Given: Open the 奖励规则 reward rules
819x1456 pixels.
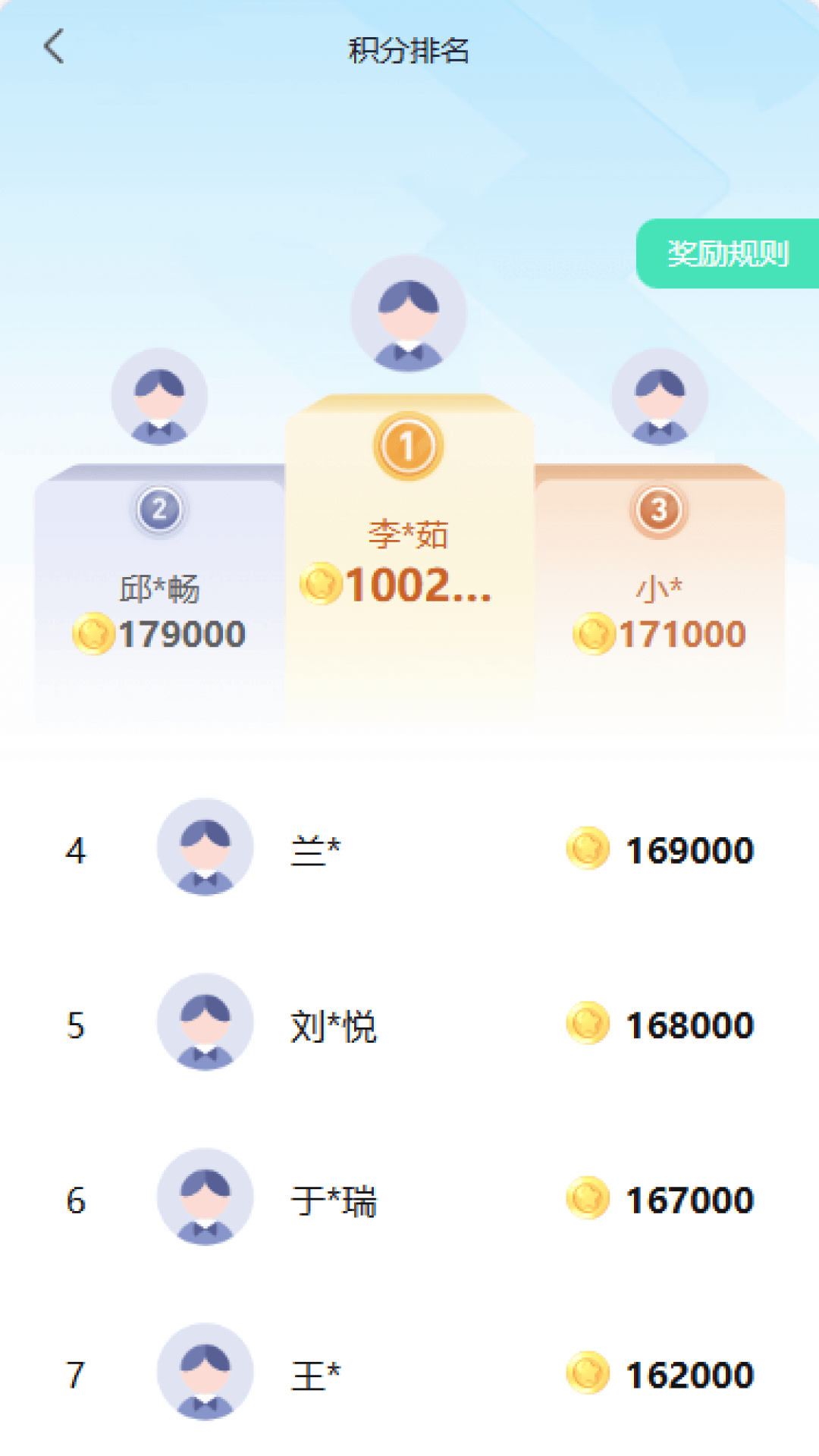Looking at the screenshot, I should [x=727, y=254].
